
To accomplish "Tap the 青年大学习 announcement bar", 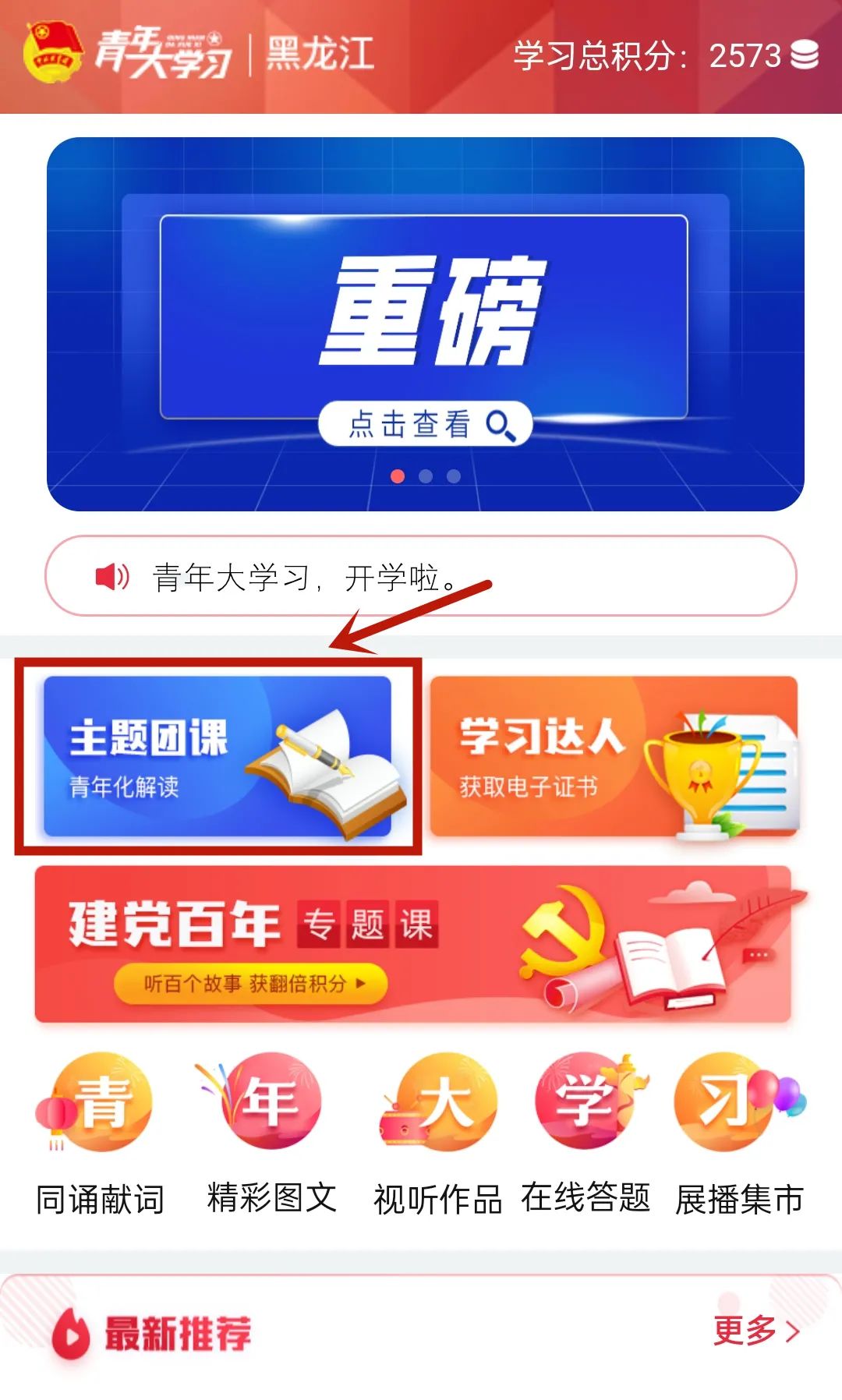I will point(421,576).
